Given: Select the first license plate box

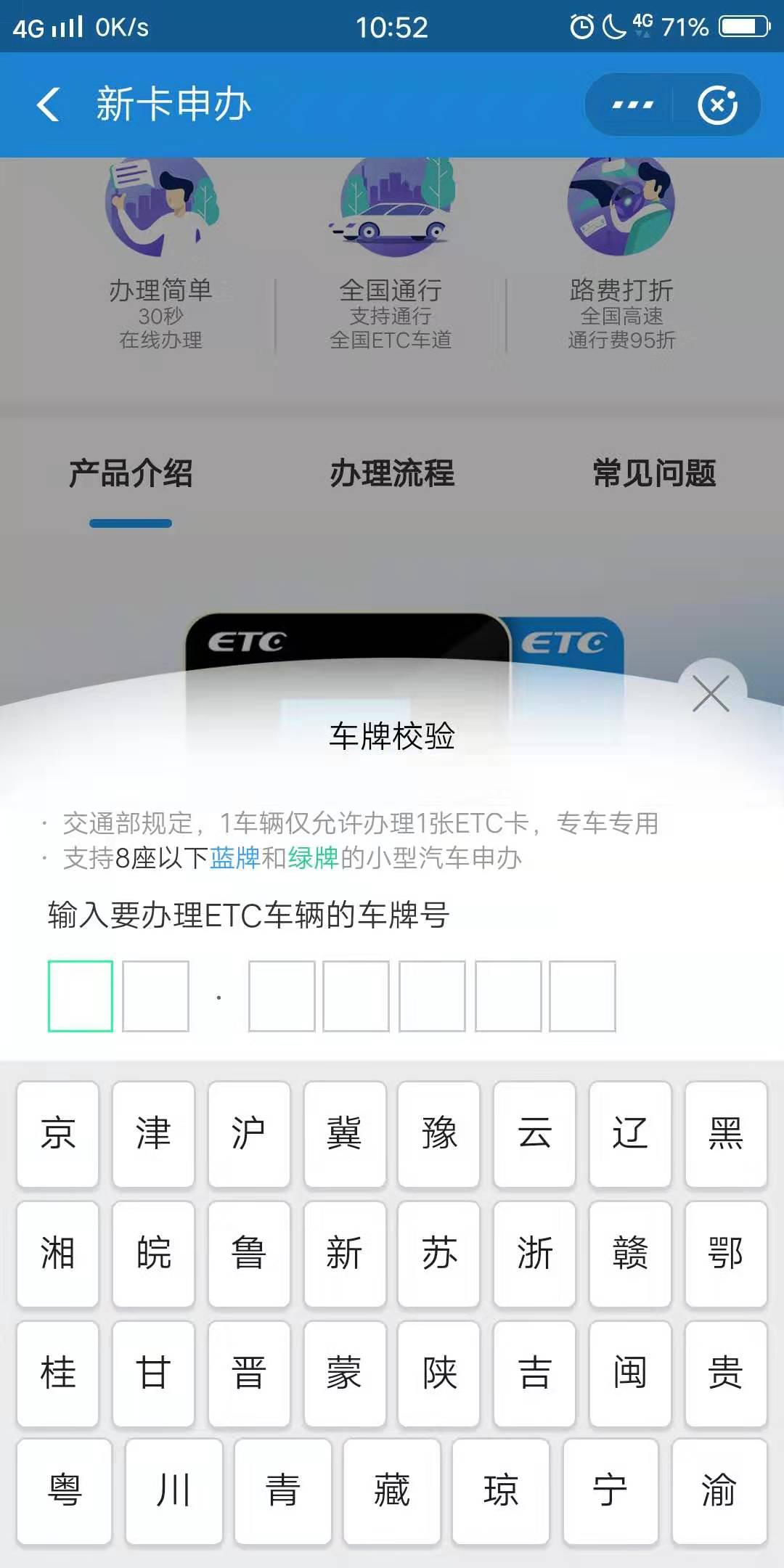Looking at the screenshot, I should tap(81, 996).
